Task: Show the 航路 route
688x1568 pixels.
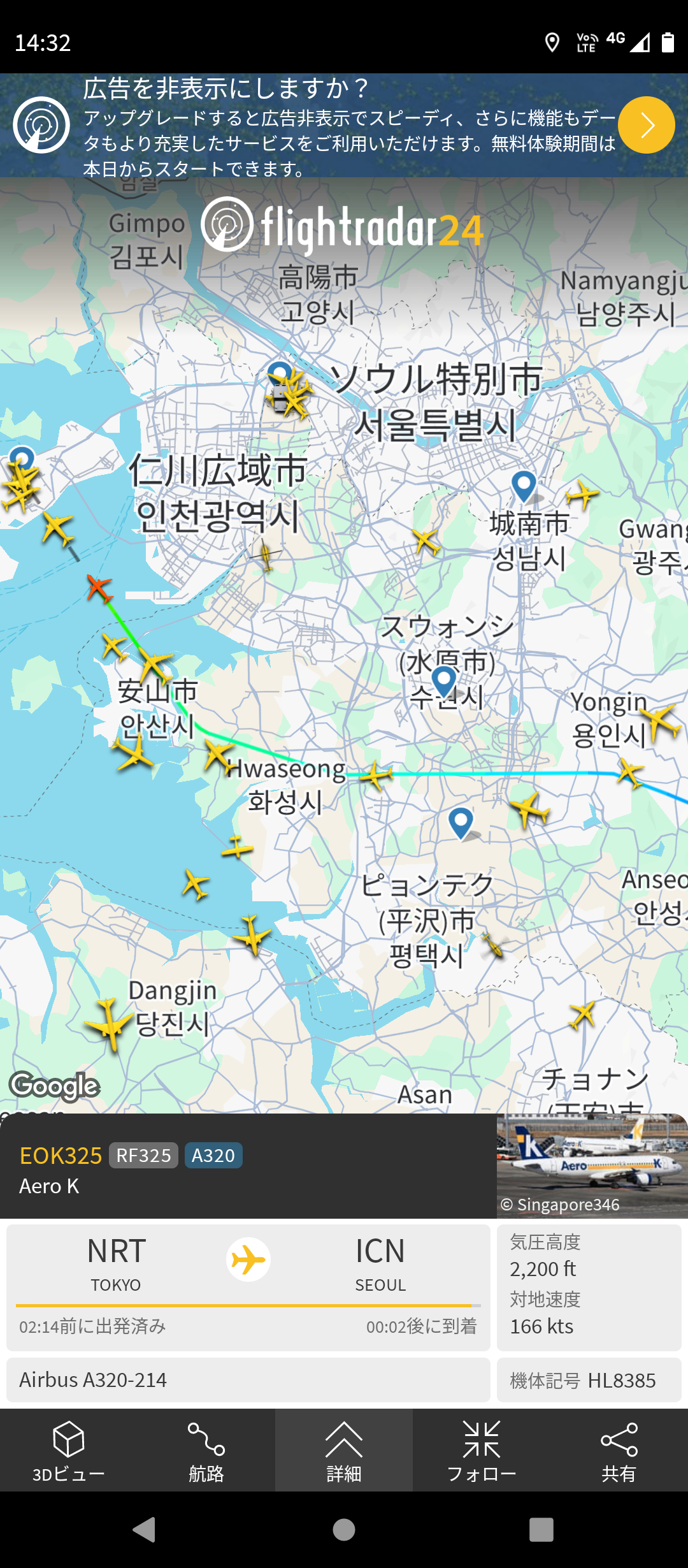Action: click(206, 1451)
